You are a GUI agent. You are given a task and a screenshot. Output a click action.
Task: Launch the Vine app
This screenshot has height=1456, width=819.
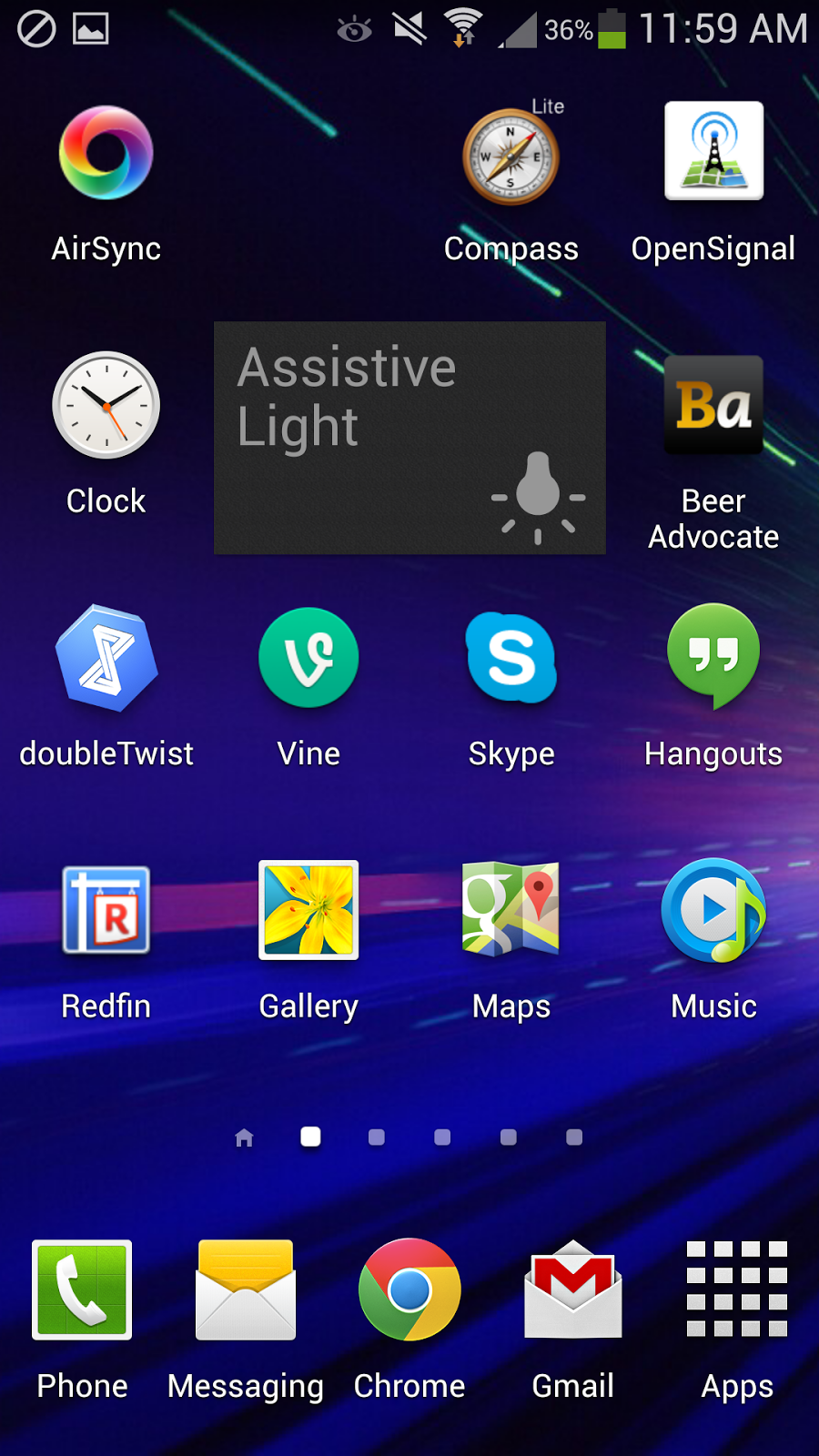click(308, 658)
